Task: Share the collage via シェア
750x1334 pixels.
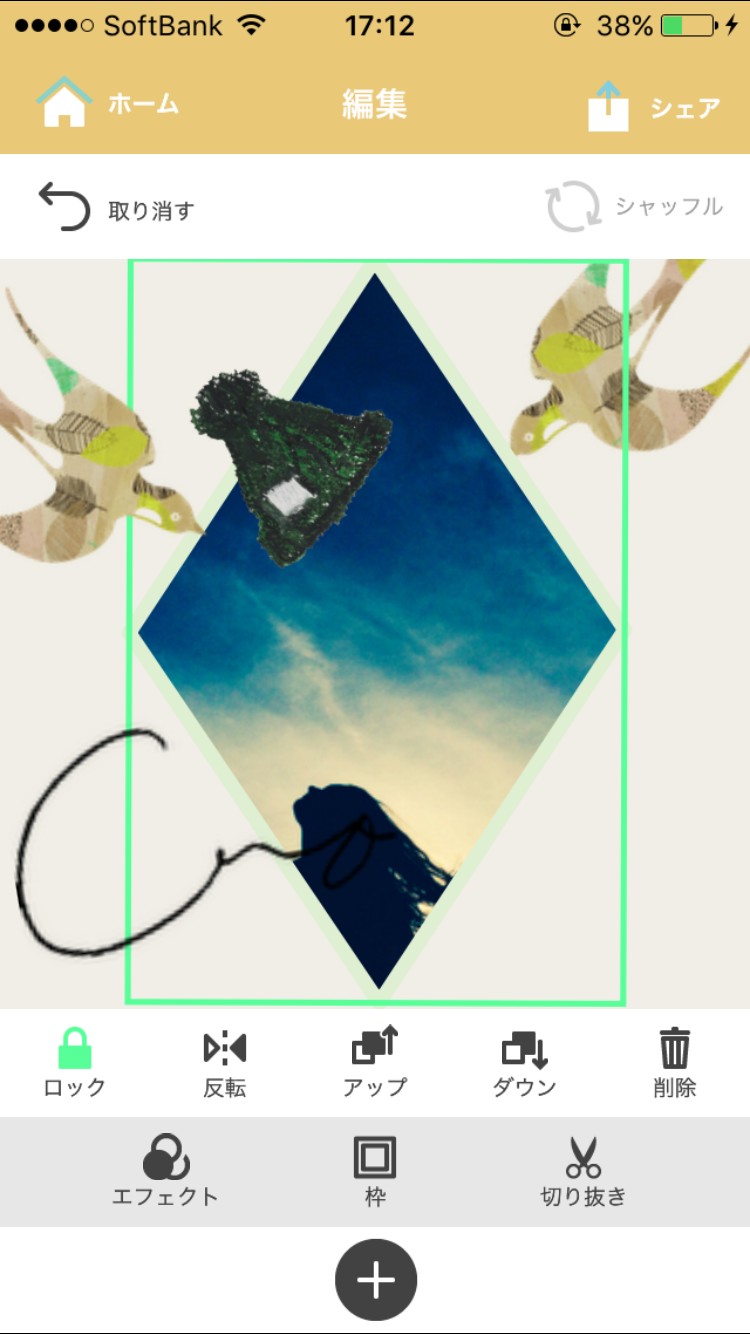Action: [x=654, y=105]
